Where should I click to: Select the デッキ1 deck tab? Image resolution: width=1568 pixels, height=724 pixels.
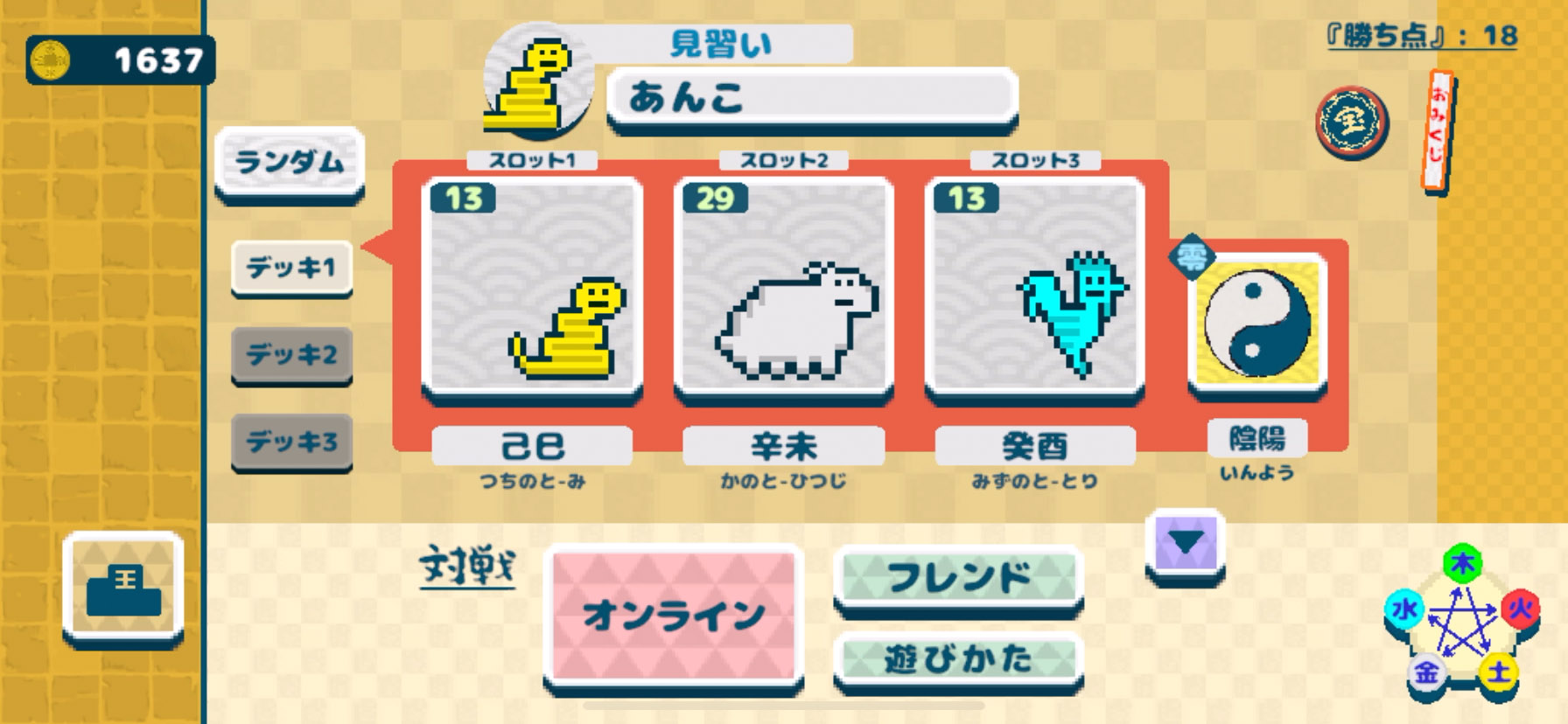[291, 268]
